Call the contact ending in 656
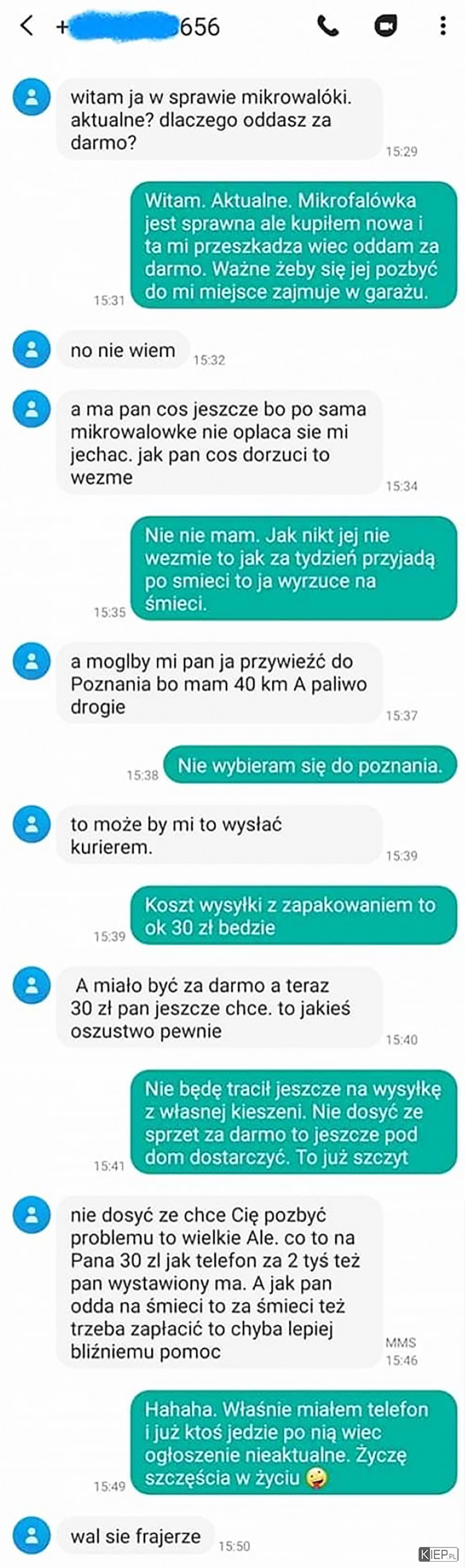This screenshot has width=465, height=1568. (x=328, y=26)
